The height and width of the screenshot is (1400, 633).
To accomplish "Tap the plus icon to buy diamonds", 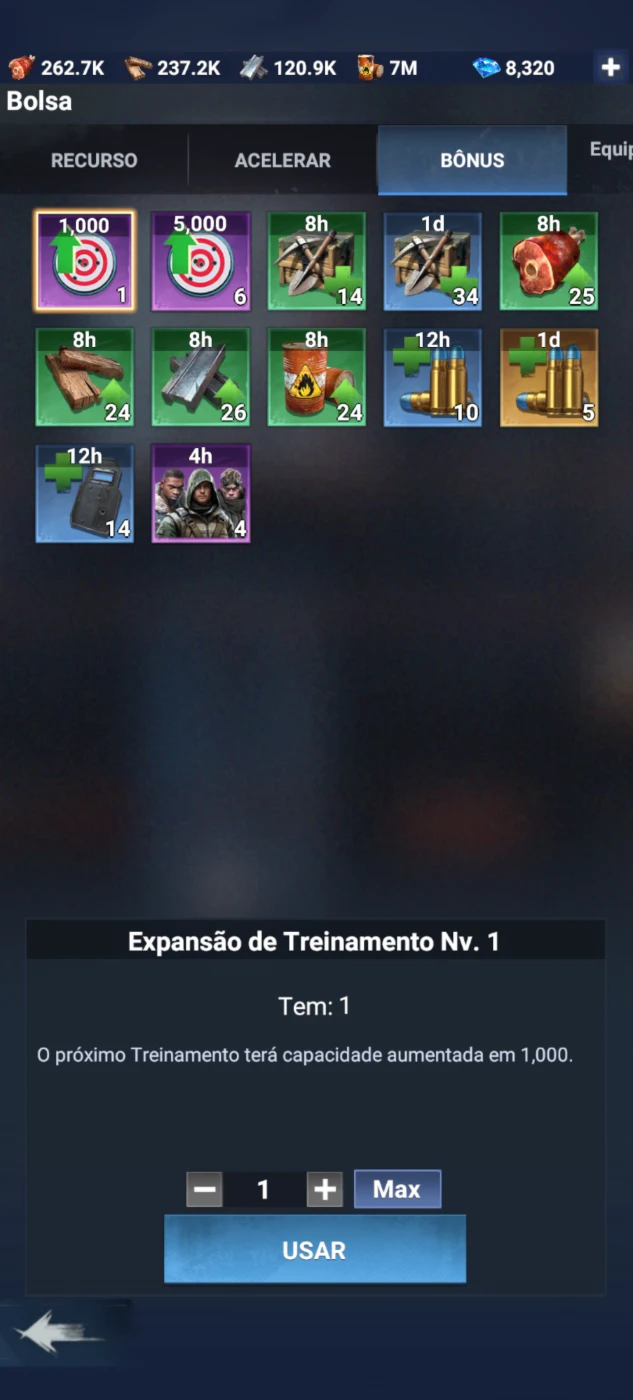I will [610, 68].
